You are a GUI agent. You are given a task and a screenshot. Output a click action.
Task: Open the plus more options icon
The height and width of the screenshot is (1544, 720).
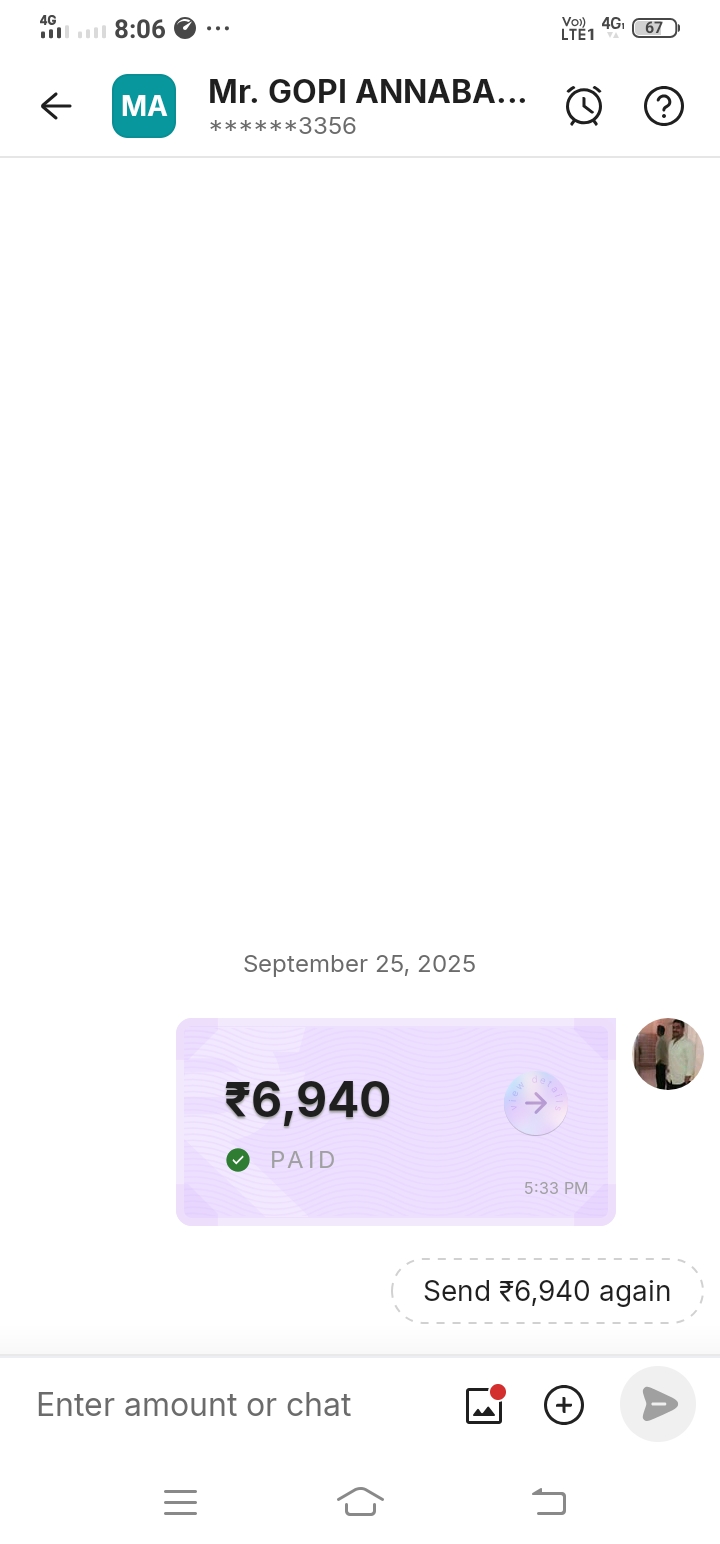click(x=564, y=1405)
